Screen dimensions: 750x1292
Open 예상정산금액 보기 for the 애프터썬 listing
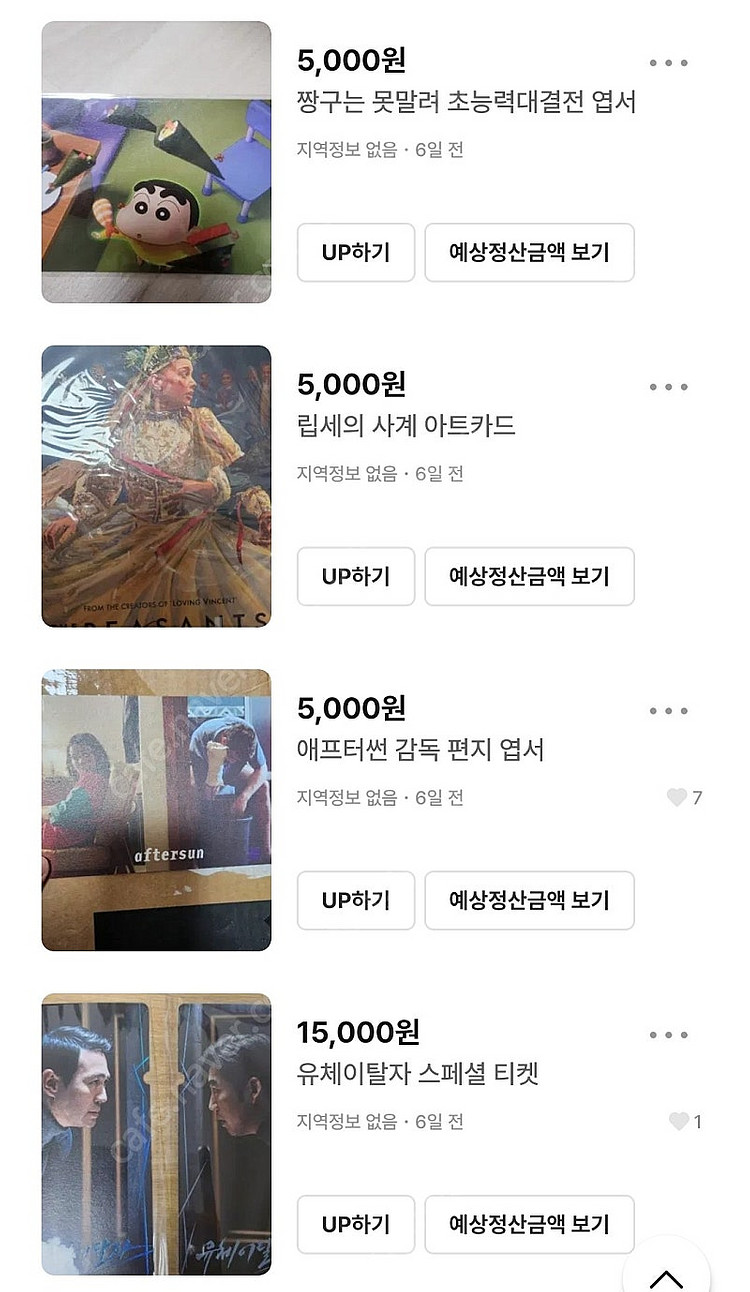[529, 901]
